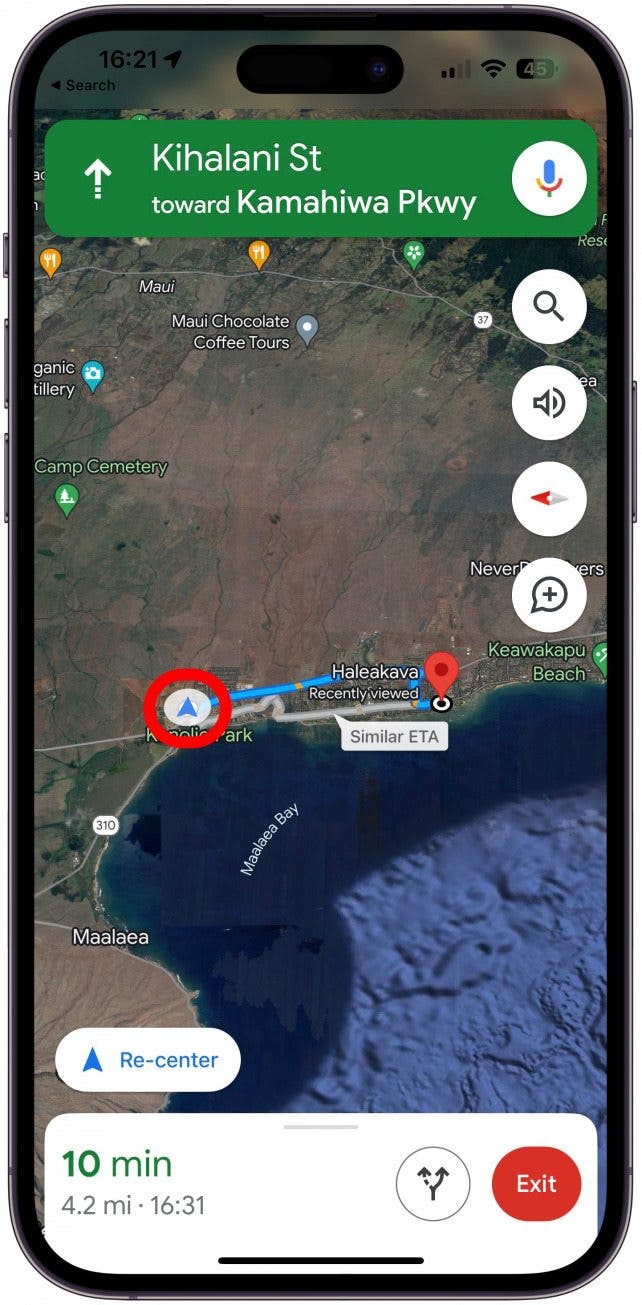
Task: Tap the voice search microphone
Action: click(x=548, y=179)
